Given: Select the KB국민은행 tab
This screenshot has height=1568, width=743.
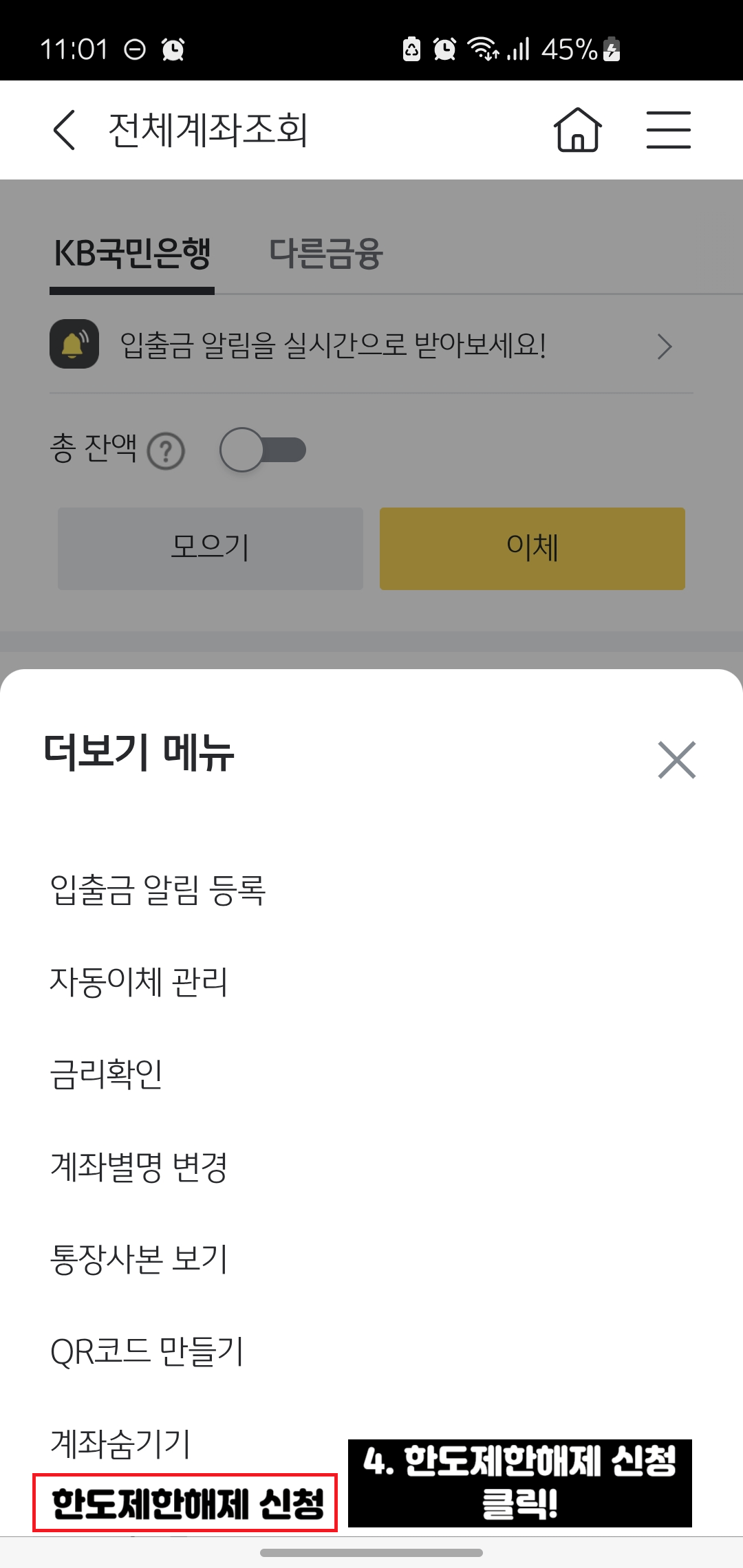Looking at the screenshot, I should 133,254.
